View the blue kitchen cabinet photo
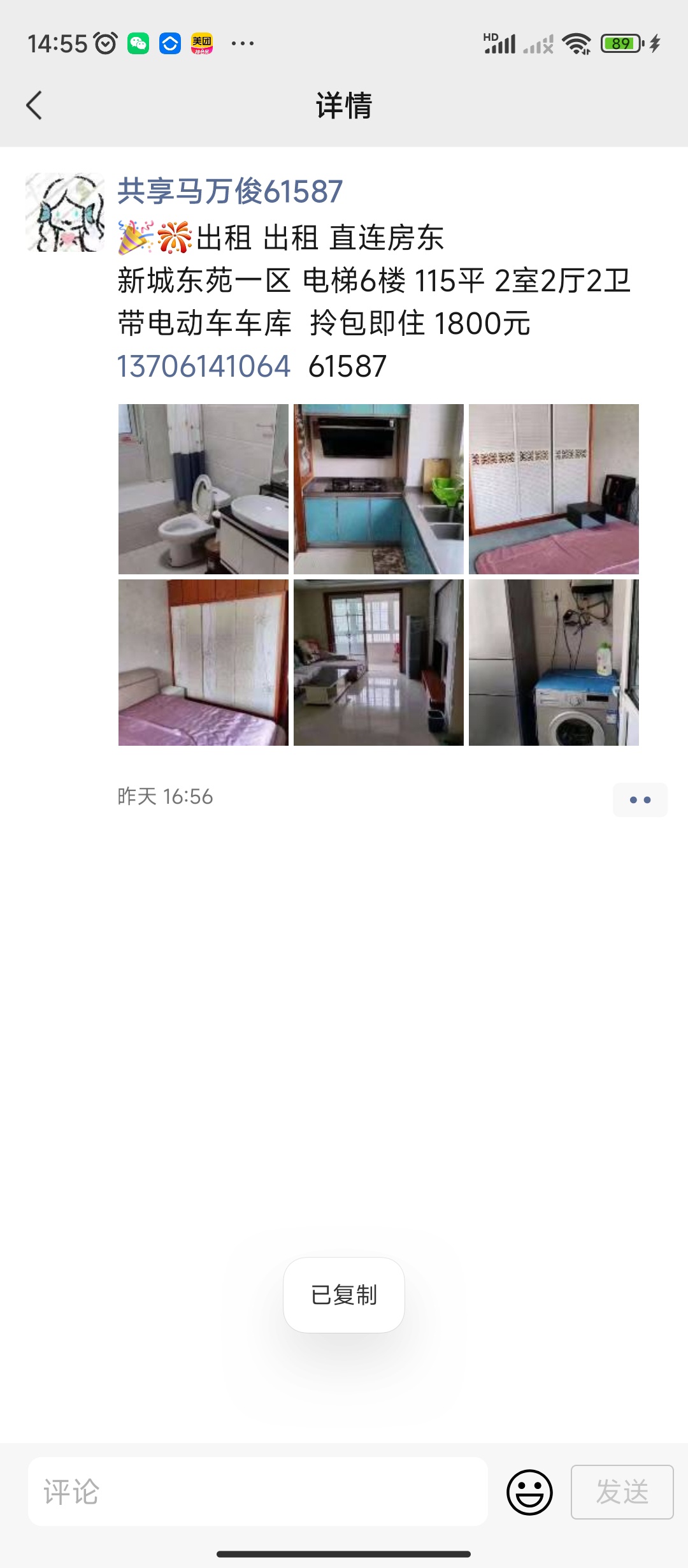688x1568 pixels. click(x=378, y=489)
